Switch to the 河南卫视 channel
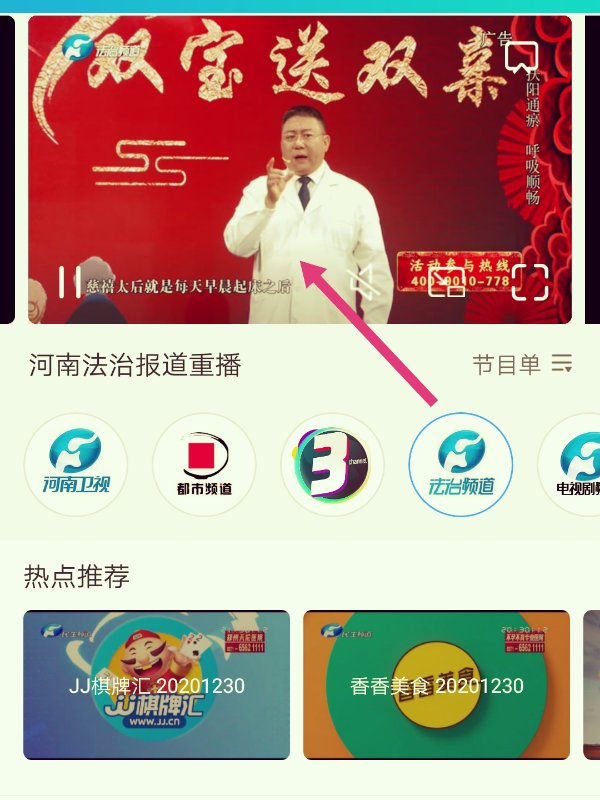Image resolution: width=600 pixels, height=800 pixels. pos(76,465)
